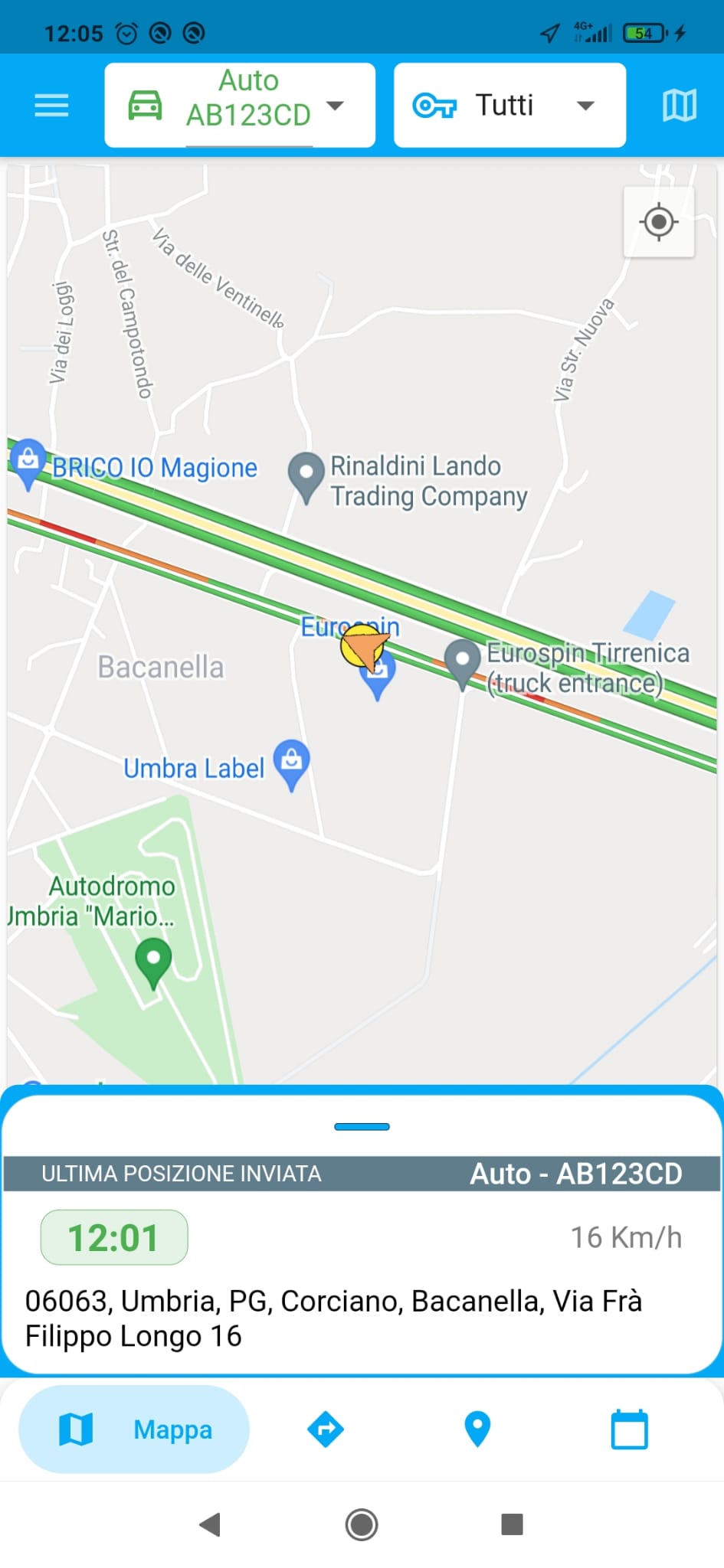Select the Autodromo dell'Umbria green pin
Image resolution: width=724 pixels, height=1568 pixels.
click(x=153, y=963)
